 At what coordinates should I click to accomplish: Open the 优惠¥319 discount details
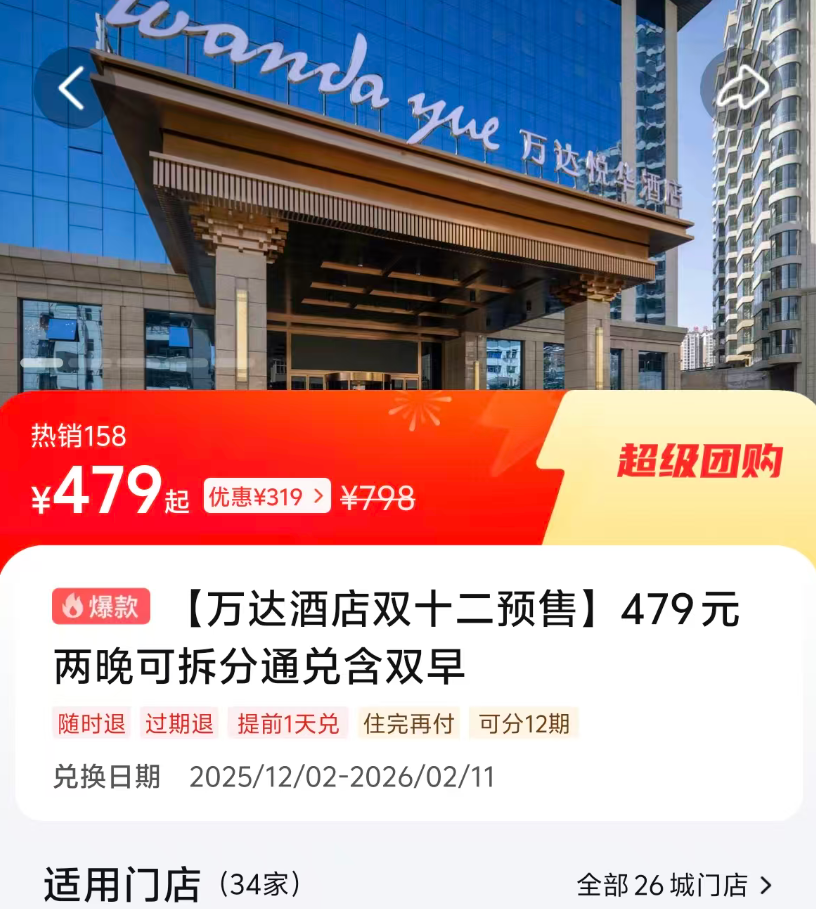click(x=267, y=496)
